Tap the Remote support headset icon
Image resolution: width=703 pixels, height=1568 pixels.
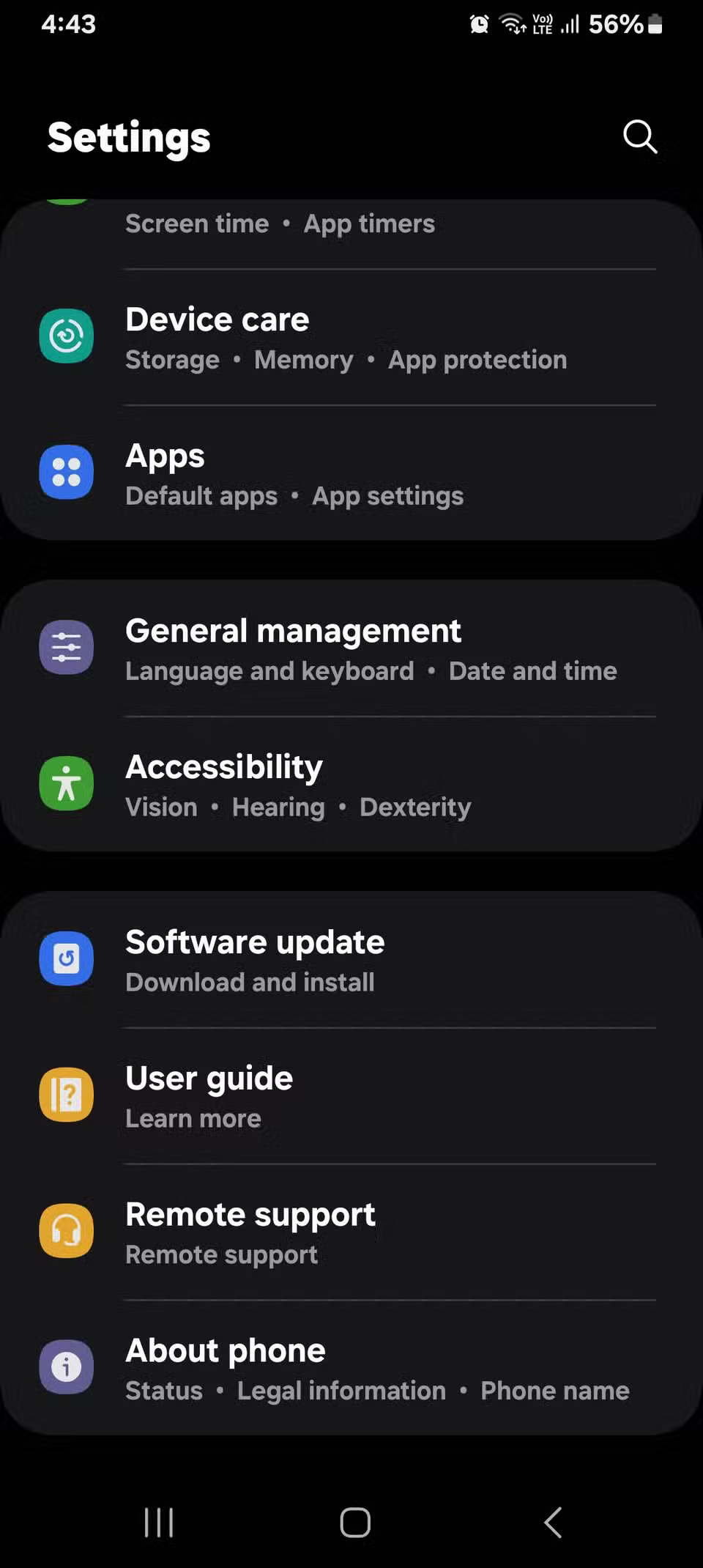(66, 1230)
